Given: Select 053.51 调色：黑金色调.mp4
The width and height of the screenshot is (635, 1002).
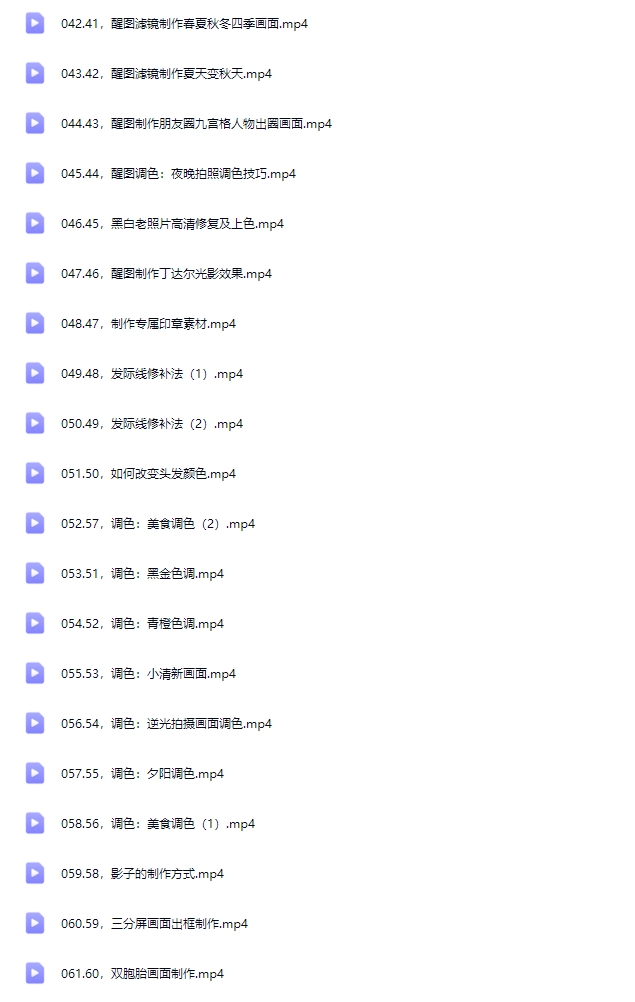Looking at the screenshot, I should point(142,573).
